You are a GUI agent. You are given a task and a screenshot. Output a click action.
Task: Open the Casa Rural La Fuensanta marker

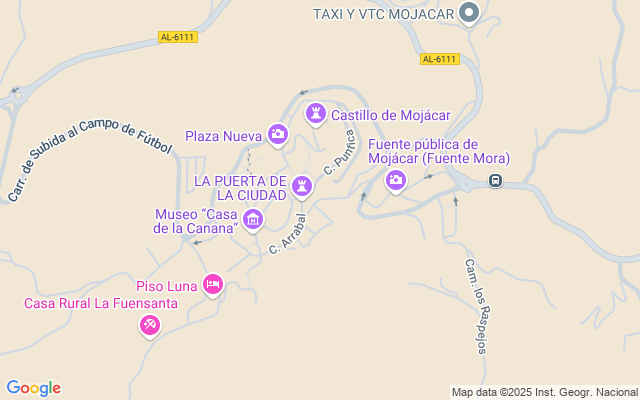[x=149, y=324]
